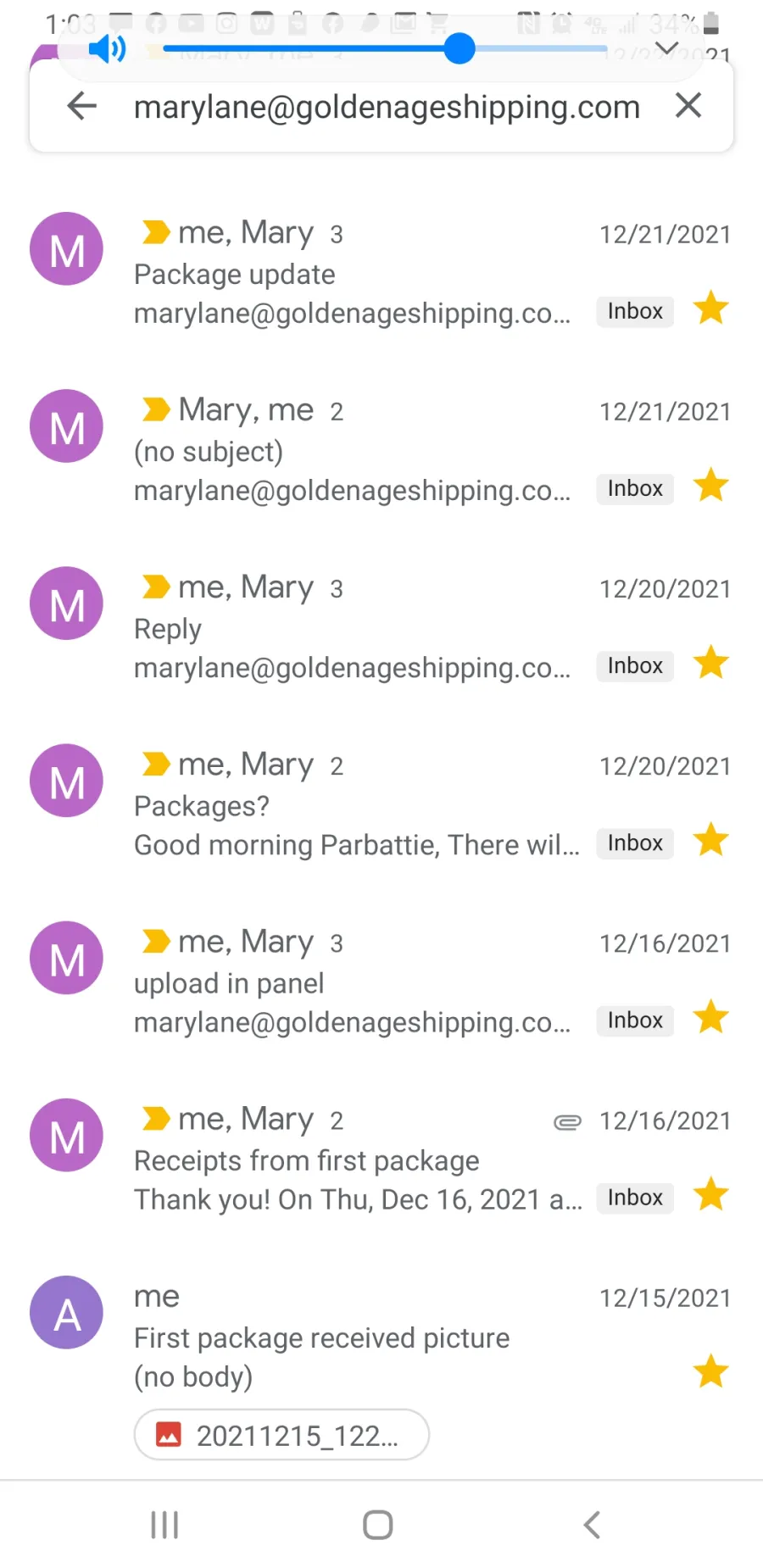
Task: Open Receipts from first package email
Action: point(381,1159)
